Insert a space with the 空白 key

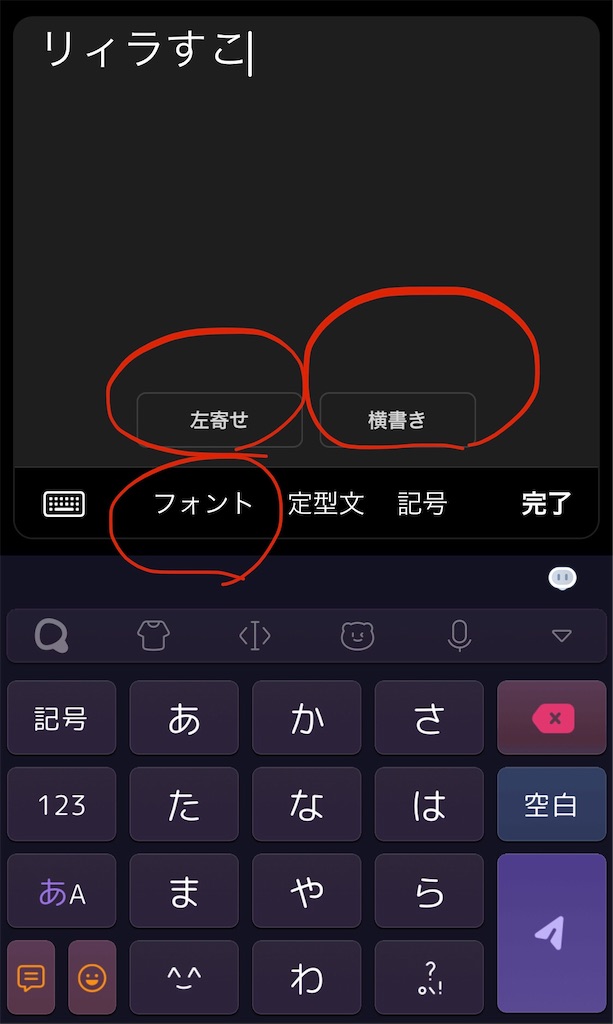coord(552,804)
